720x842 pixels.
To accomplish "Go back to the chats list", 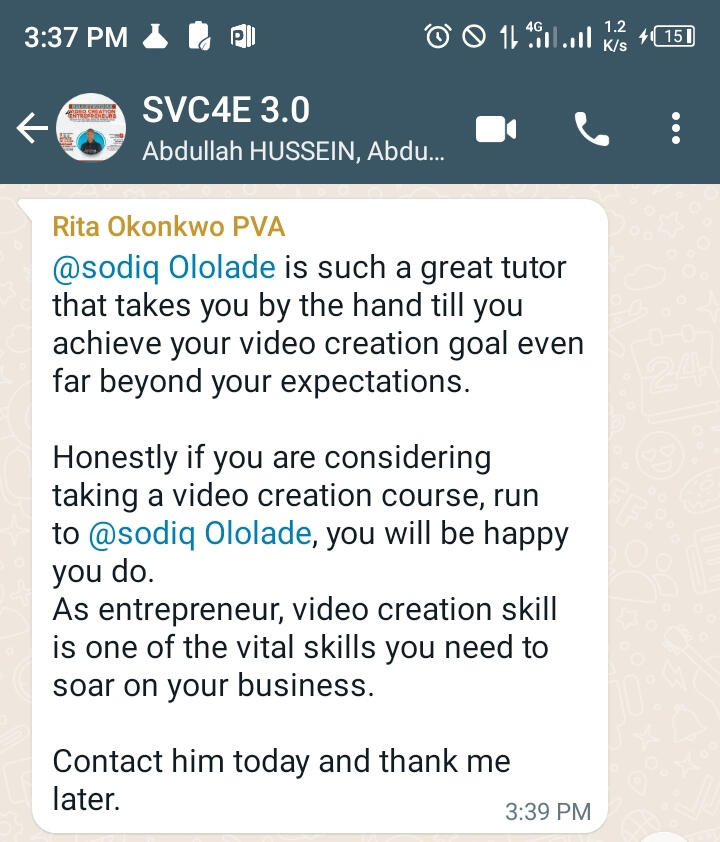I will coord(32,129).
